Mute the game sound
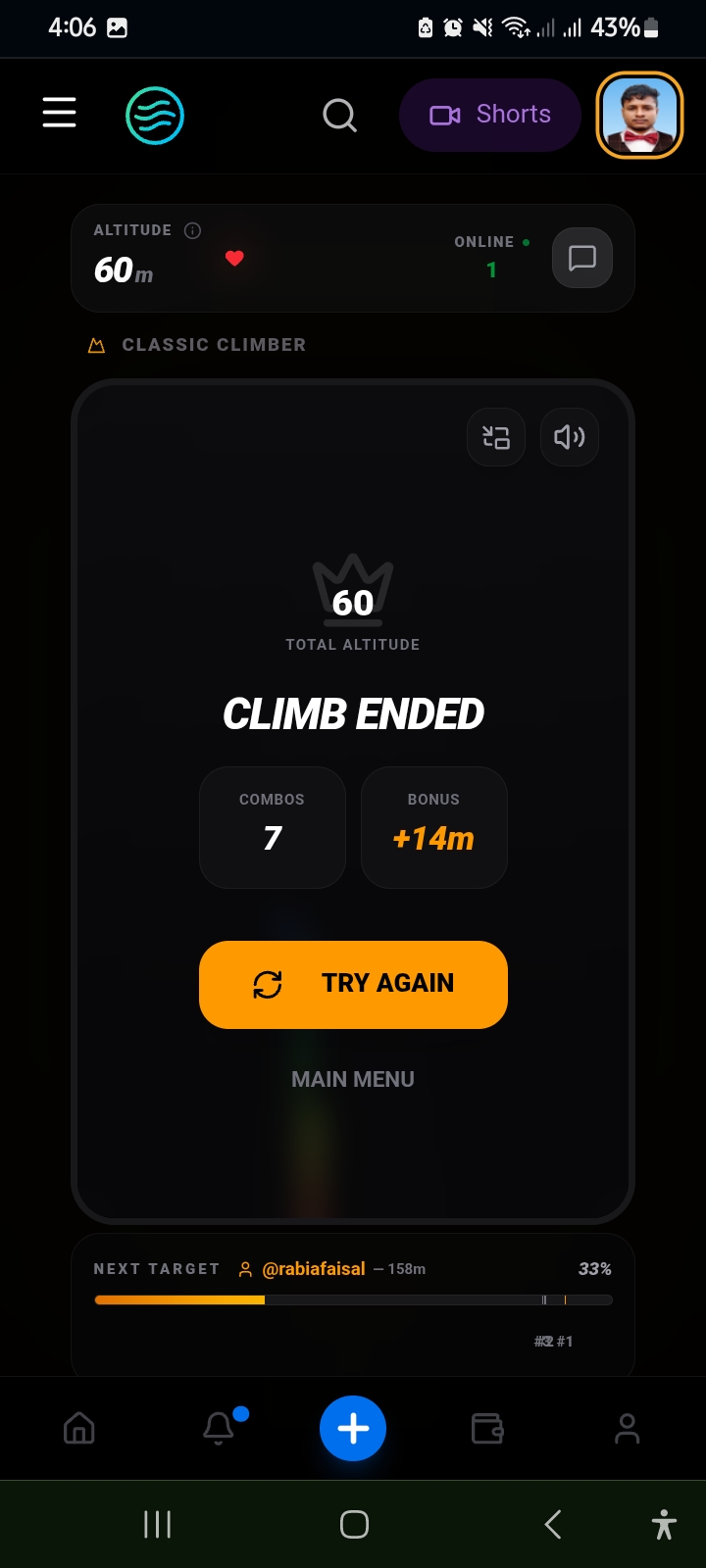The height and width of the screenshot is (1568, 706). [569, 437]
